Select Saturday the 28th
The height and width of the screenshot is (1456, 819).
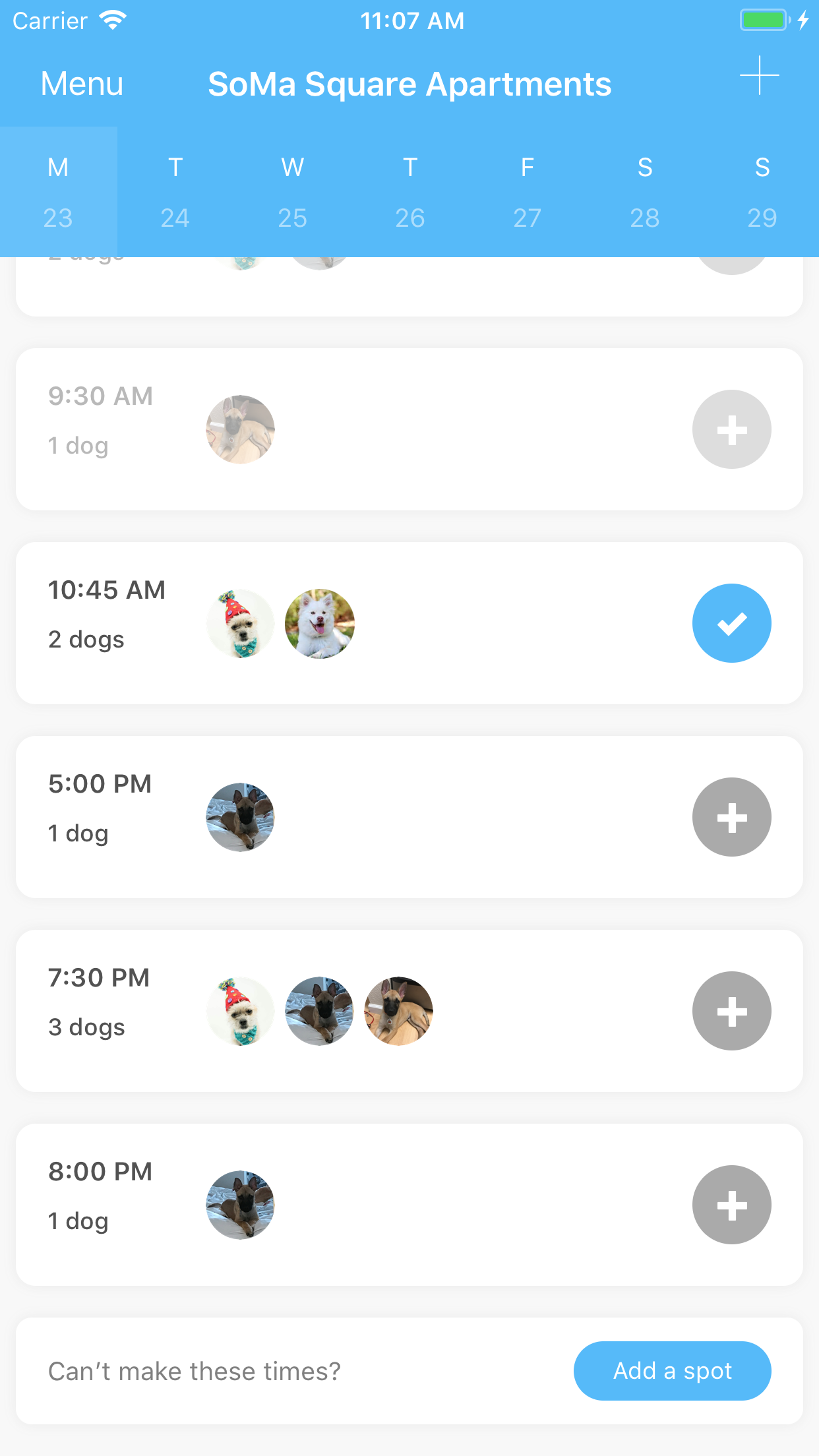click(x=645, y=192)
